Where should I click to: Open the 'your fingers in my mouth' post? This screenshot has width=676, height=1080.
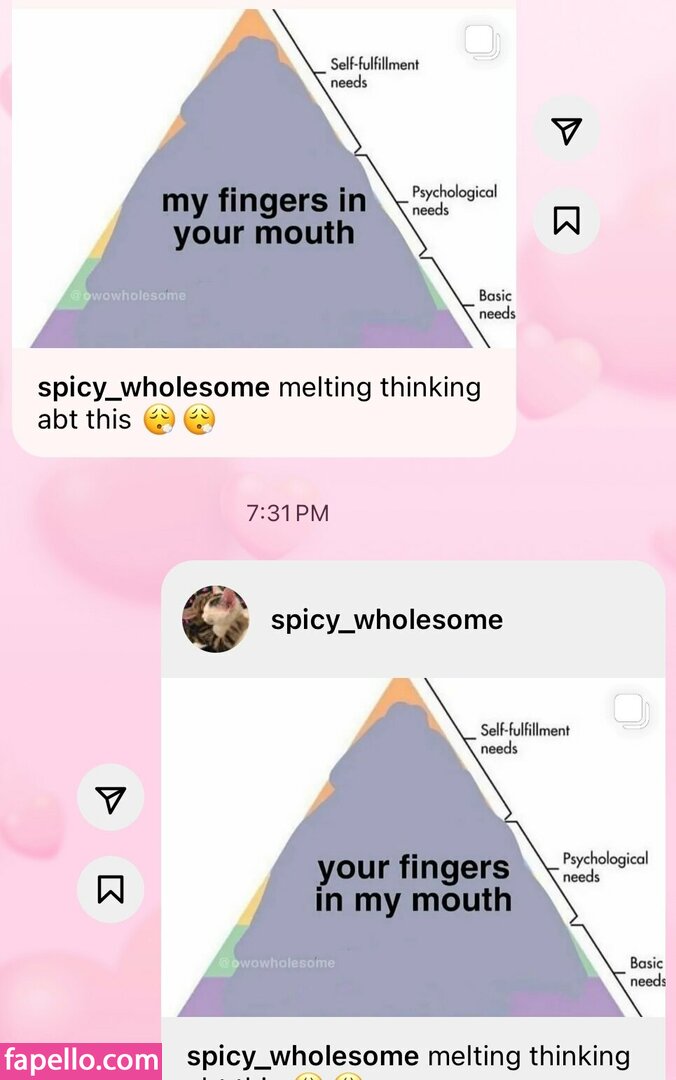(x=413, y=850)
